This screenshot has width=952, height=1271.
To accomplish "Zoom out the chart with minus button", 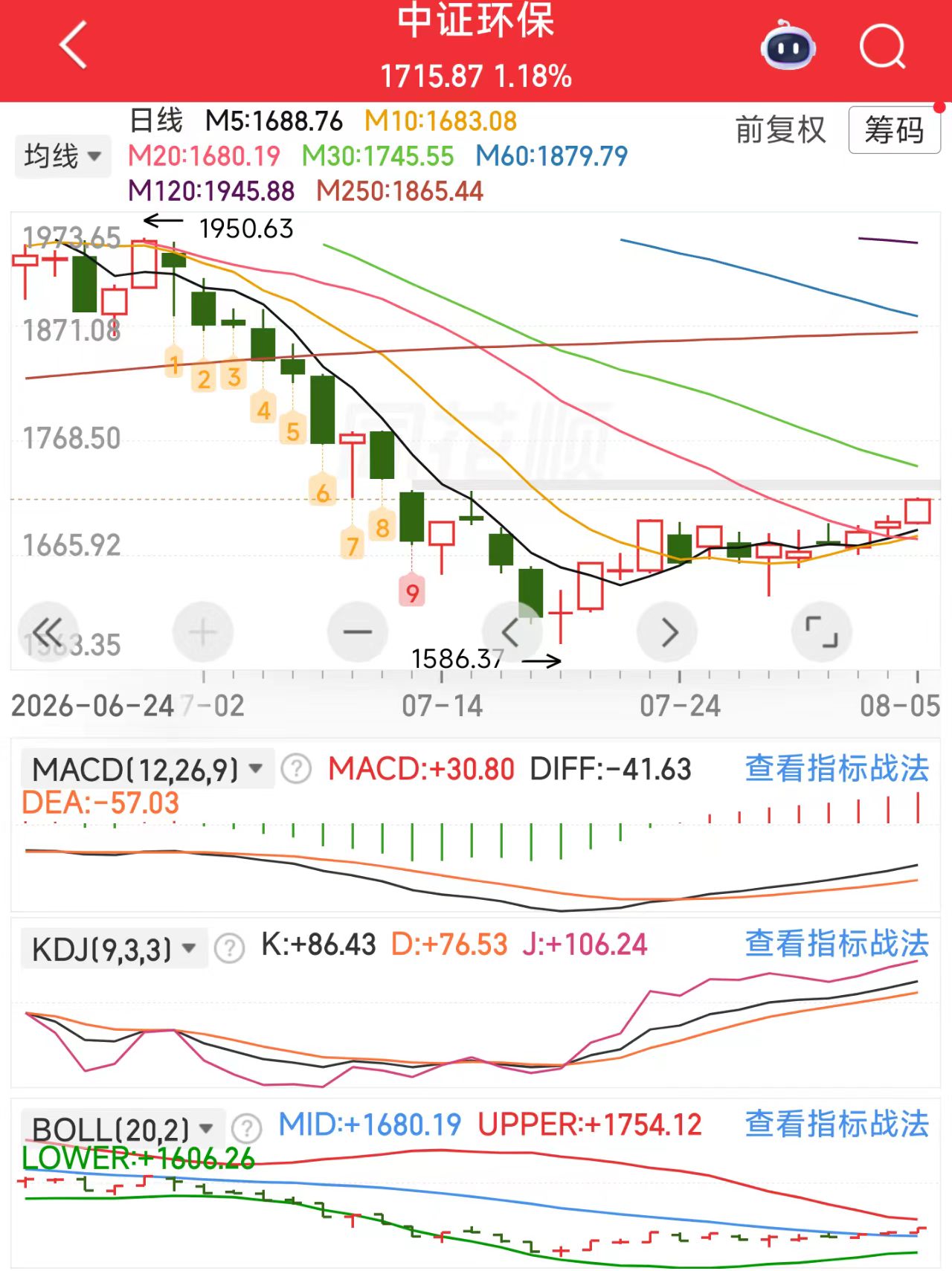I will 358,632.
